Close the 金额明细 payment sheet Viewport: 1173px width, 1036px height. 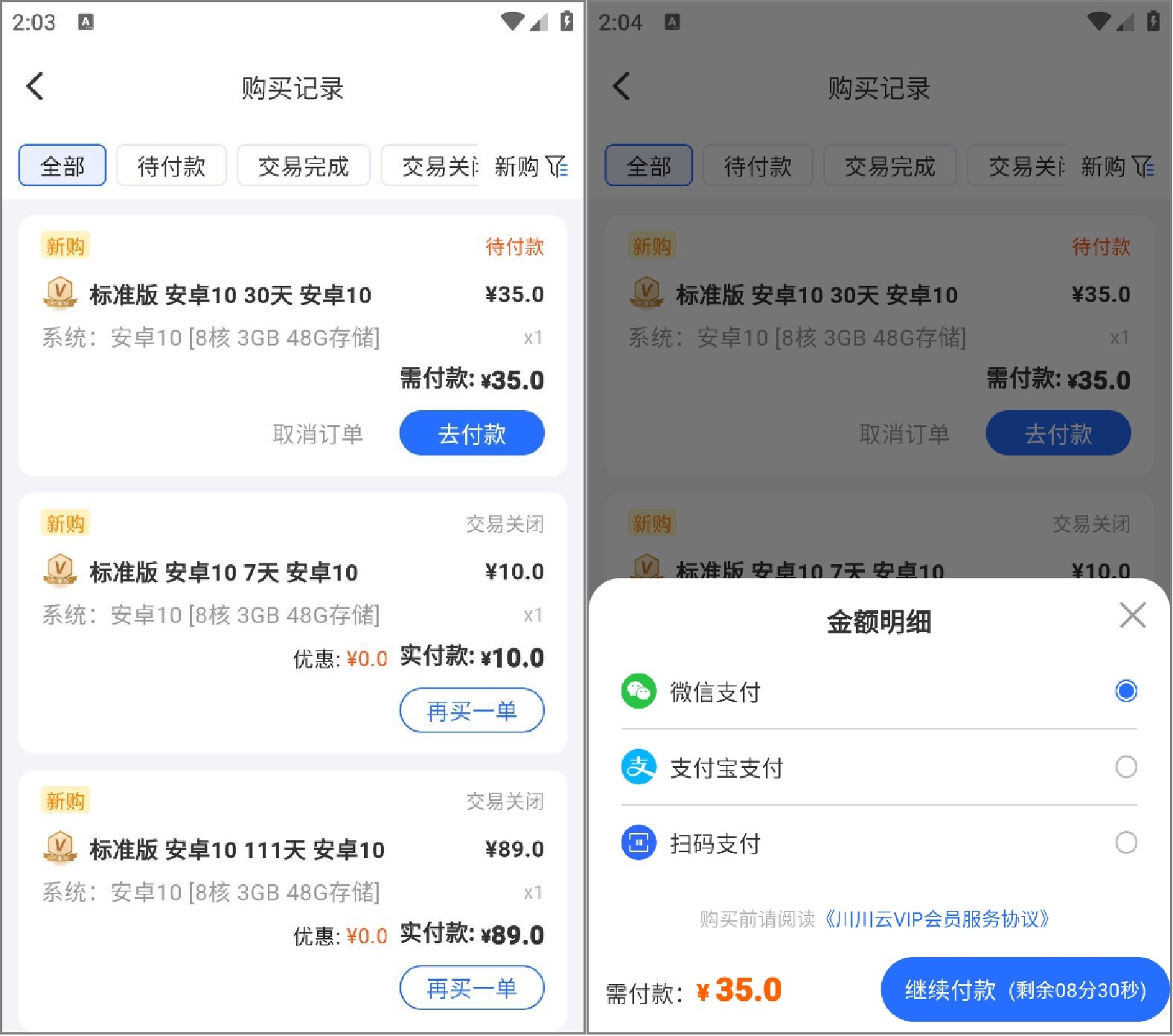[x=1132, y=615]
